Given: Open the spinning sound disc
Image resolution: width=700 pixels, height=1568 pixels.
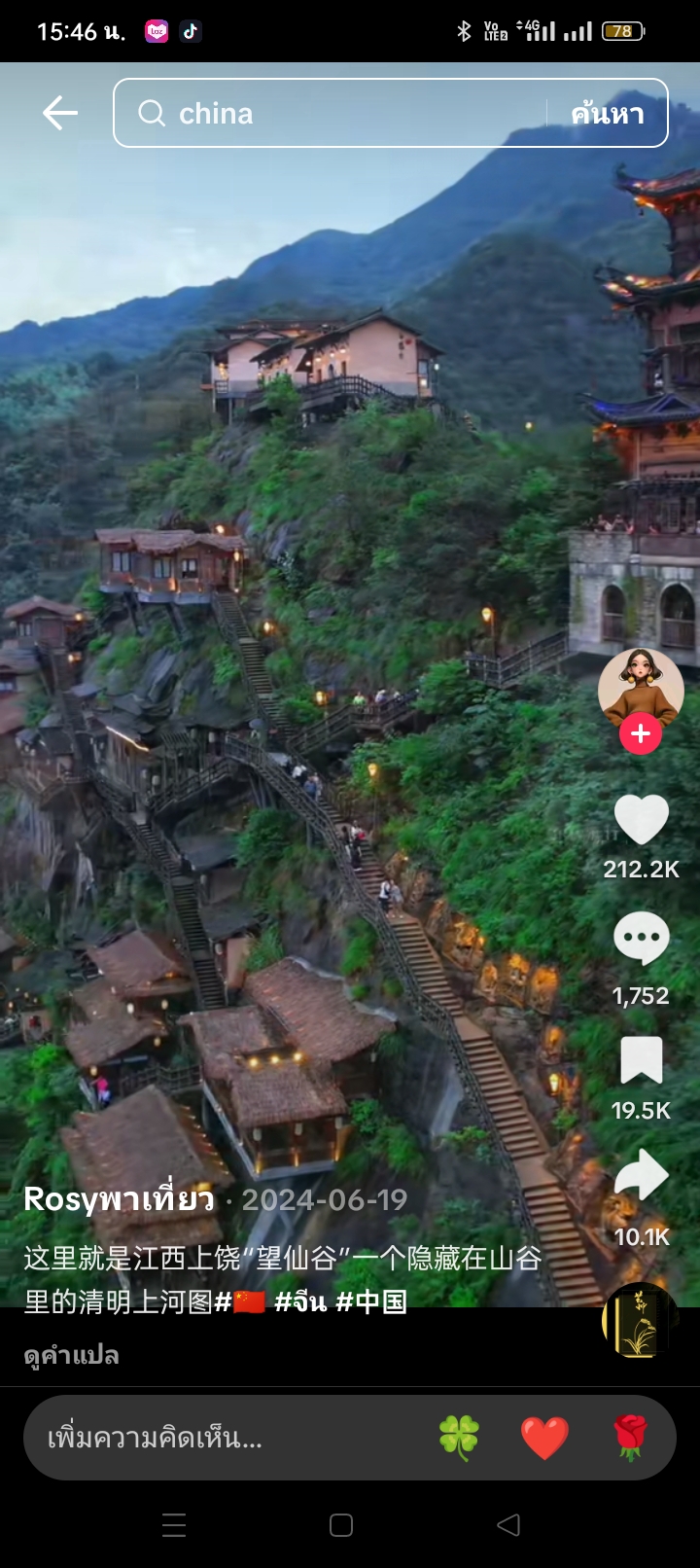Looking at the screenshot, I should click(x=639, y=1321).
